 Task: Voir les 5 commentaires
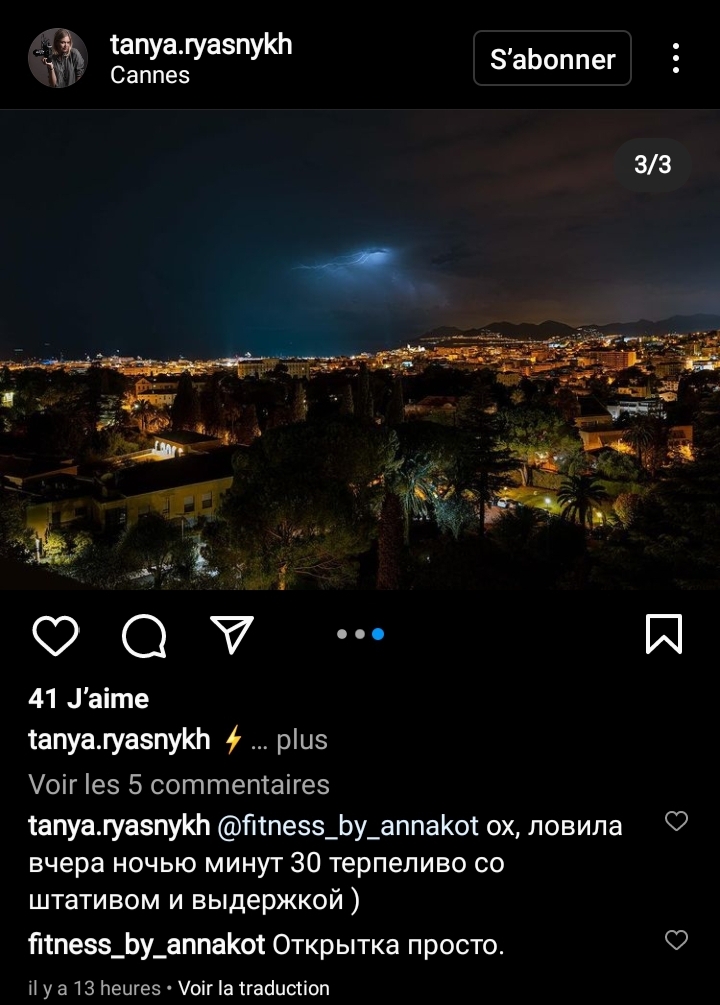178,785
